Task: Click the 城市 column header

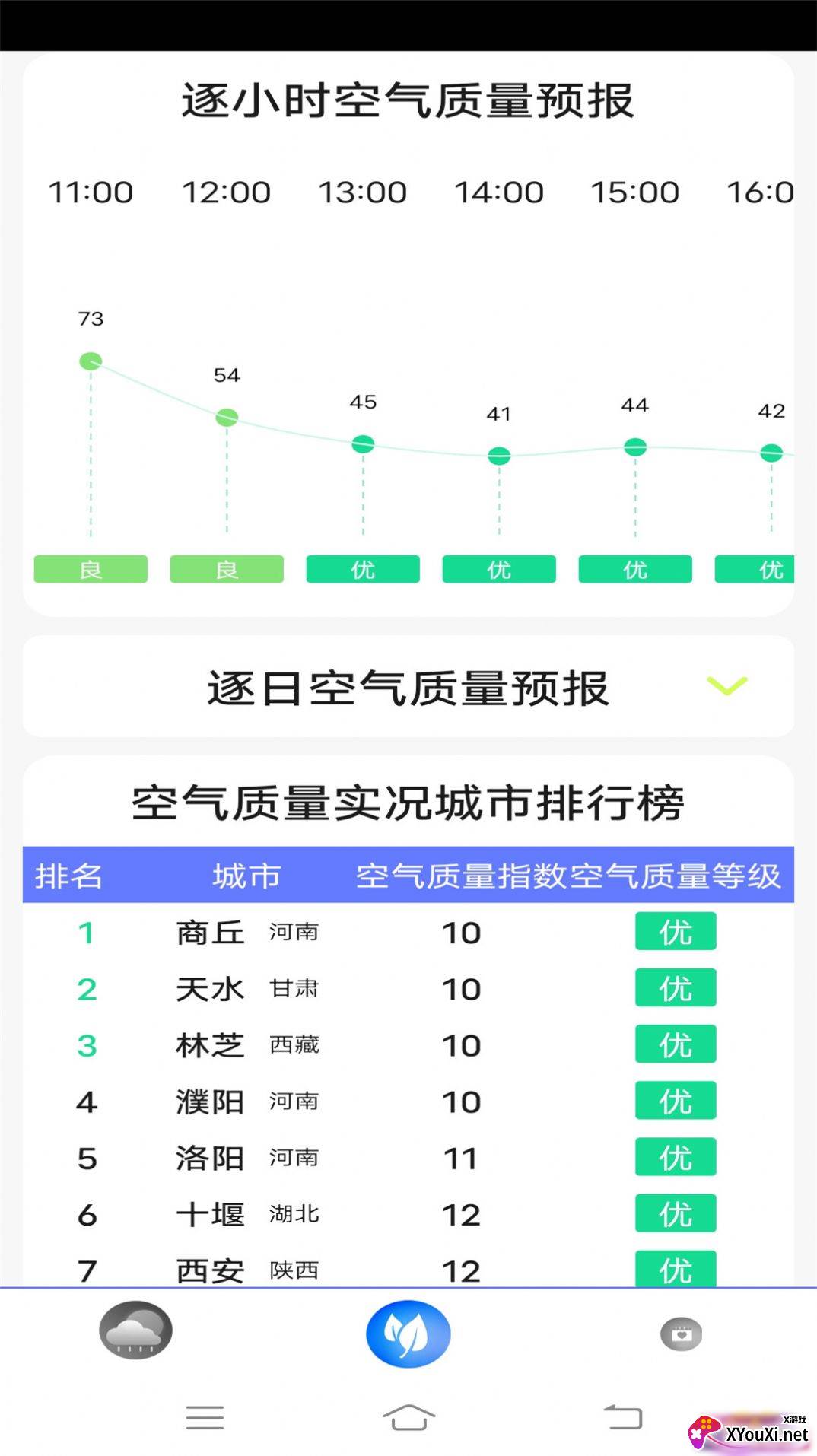Action: [245, 876]
